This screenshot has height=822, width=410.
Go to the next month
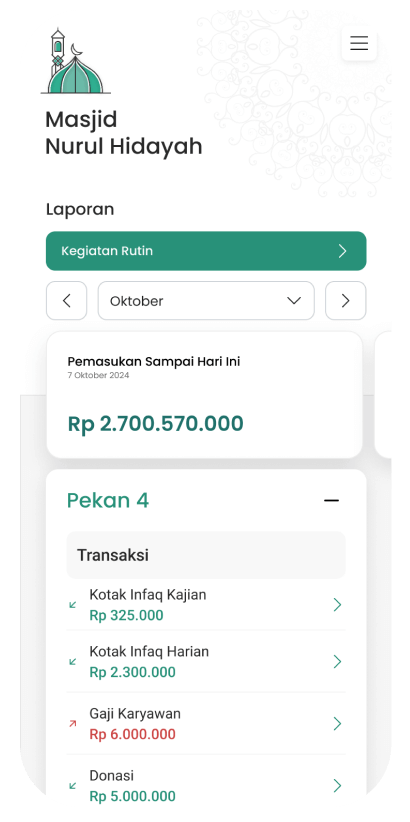pos(346,300)
